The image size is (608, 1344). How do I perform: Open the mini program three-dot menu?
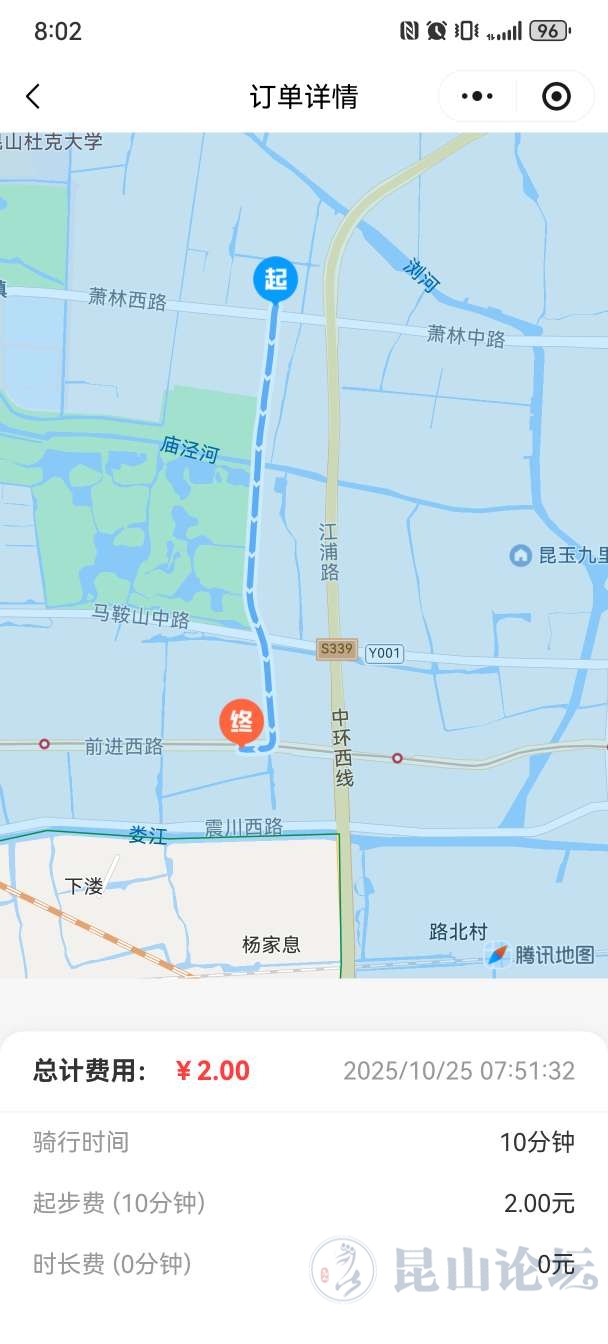pos(477,96)
